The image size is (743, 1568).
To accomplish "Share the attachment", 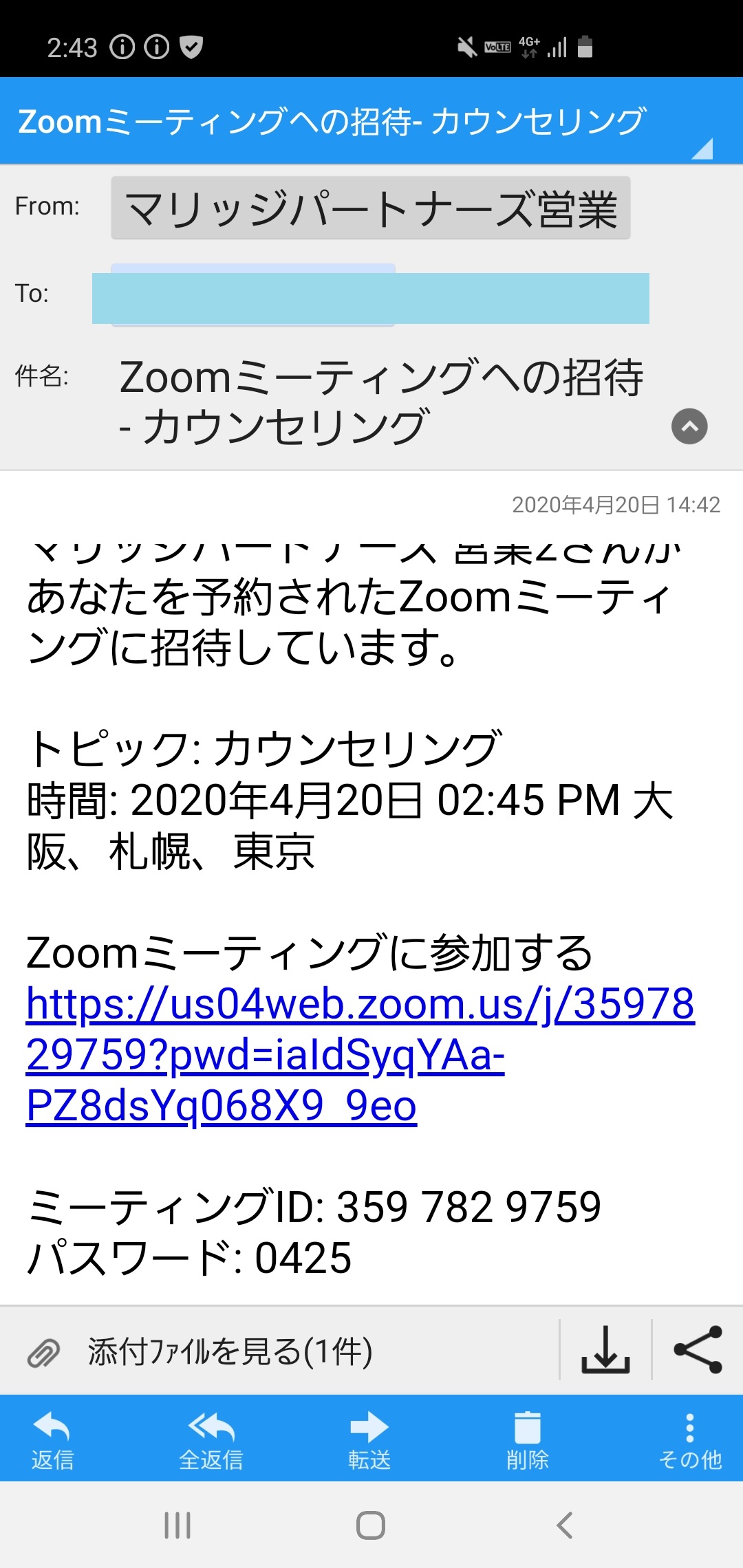I will pos(698,1350).
